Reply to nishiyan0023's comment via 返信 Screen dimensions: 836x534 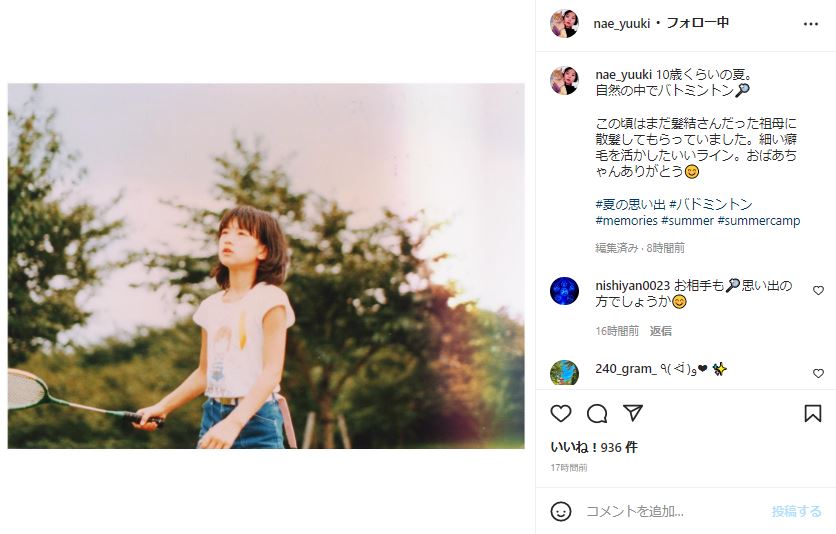click(x=661, y=330)
